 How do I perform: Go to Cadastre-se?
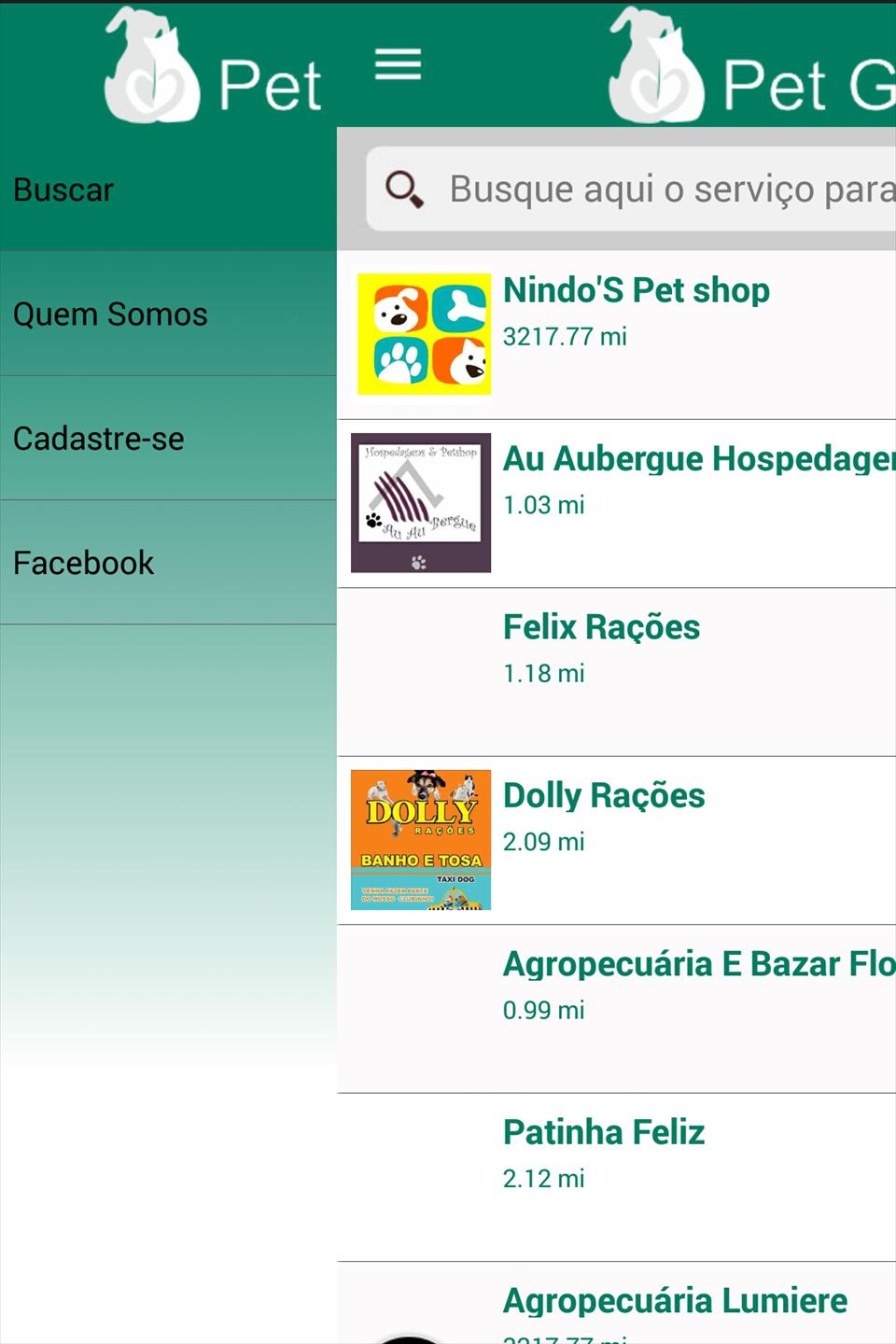pyautogui.click(x=168, y=439)
